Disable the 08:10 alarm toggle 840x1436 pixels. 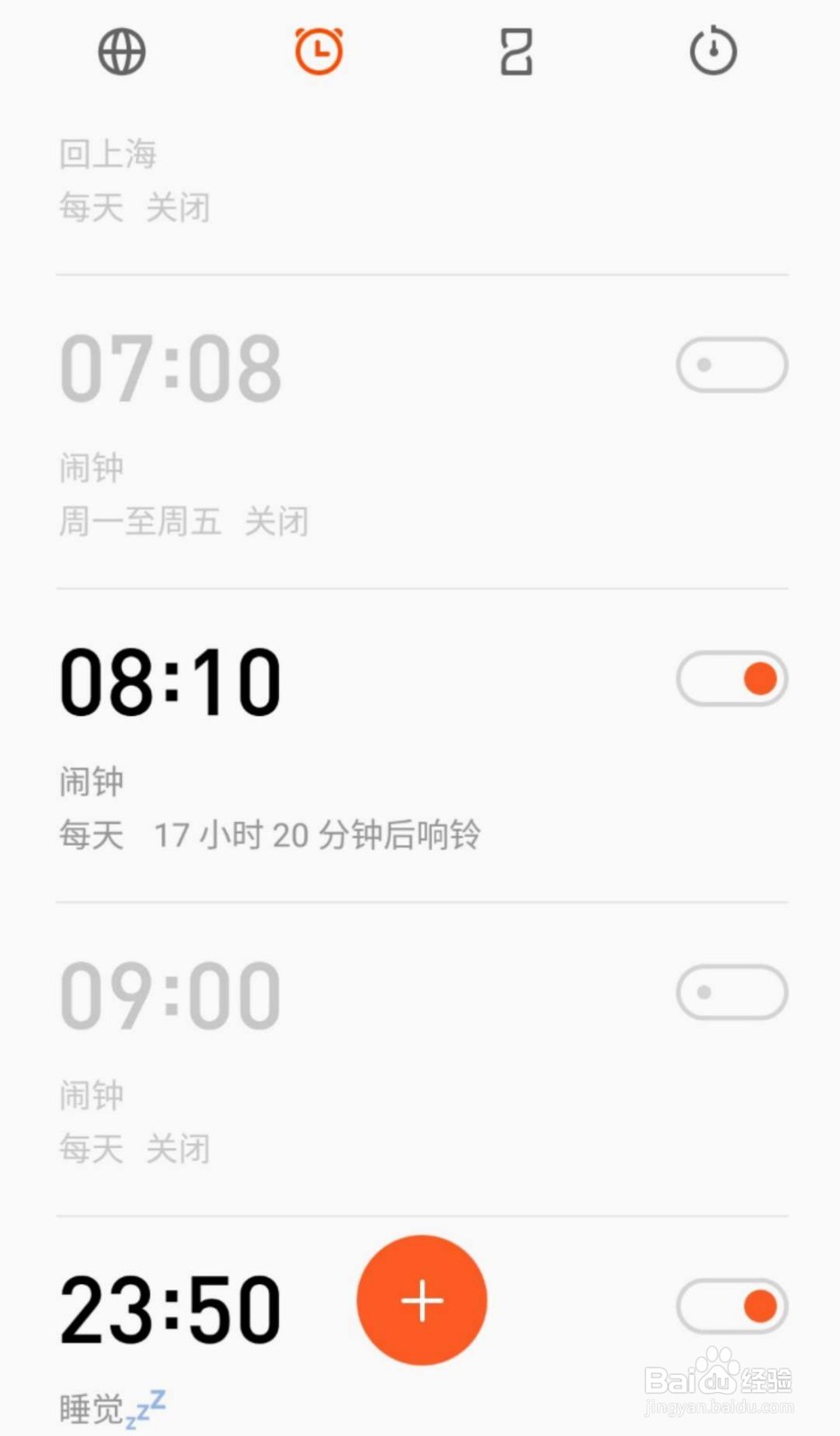tap(731, 679)
